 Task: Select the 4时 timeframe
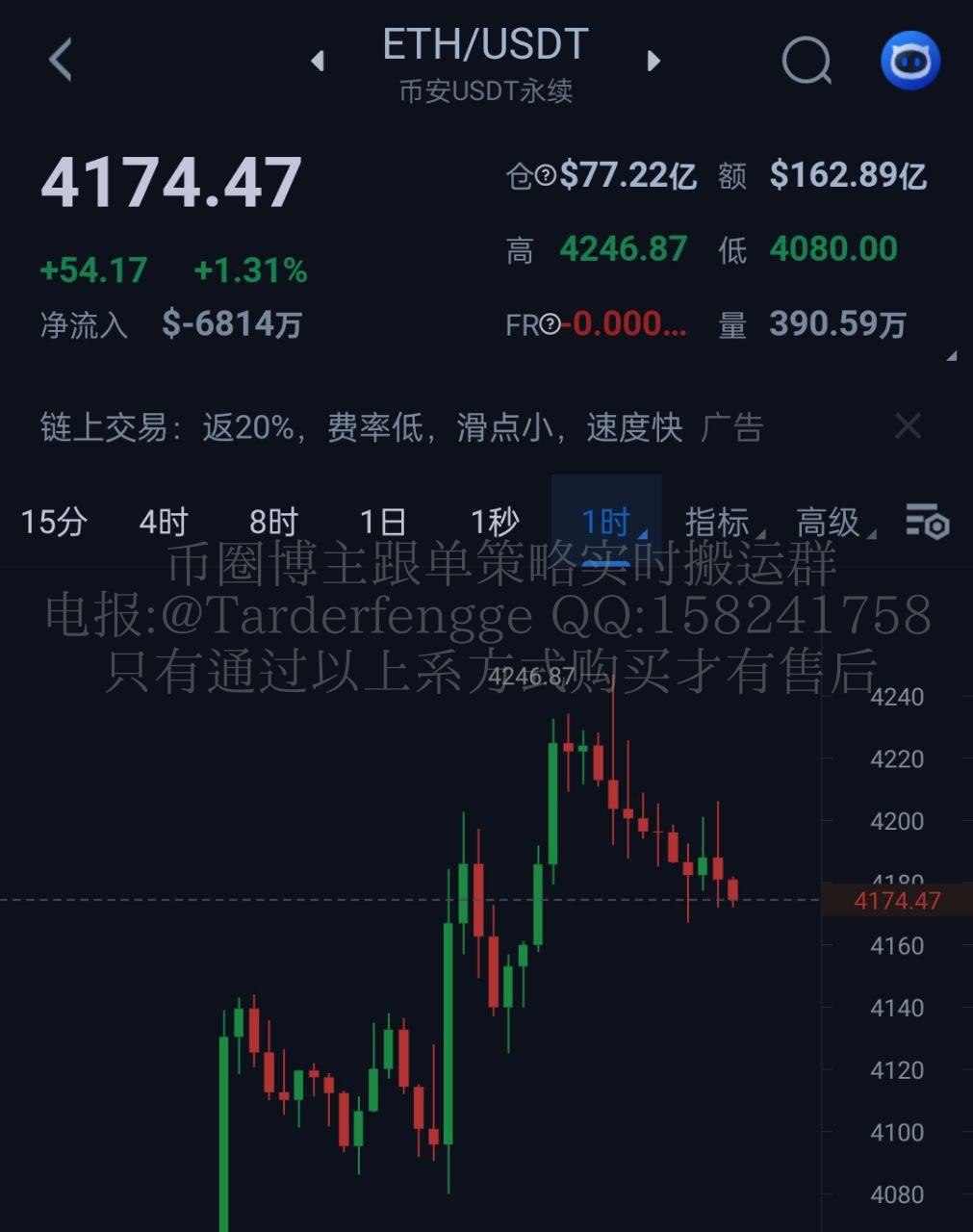(x=164, y=523)
